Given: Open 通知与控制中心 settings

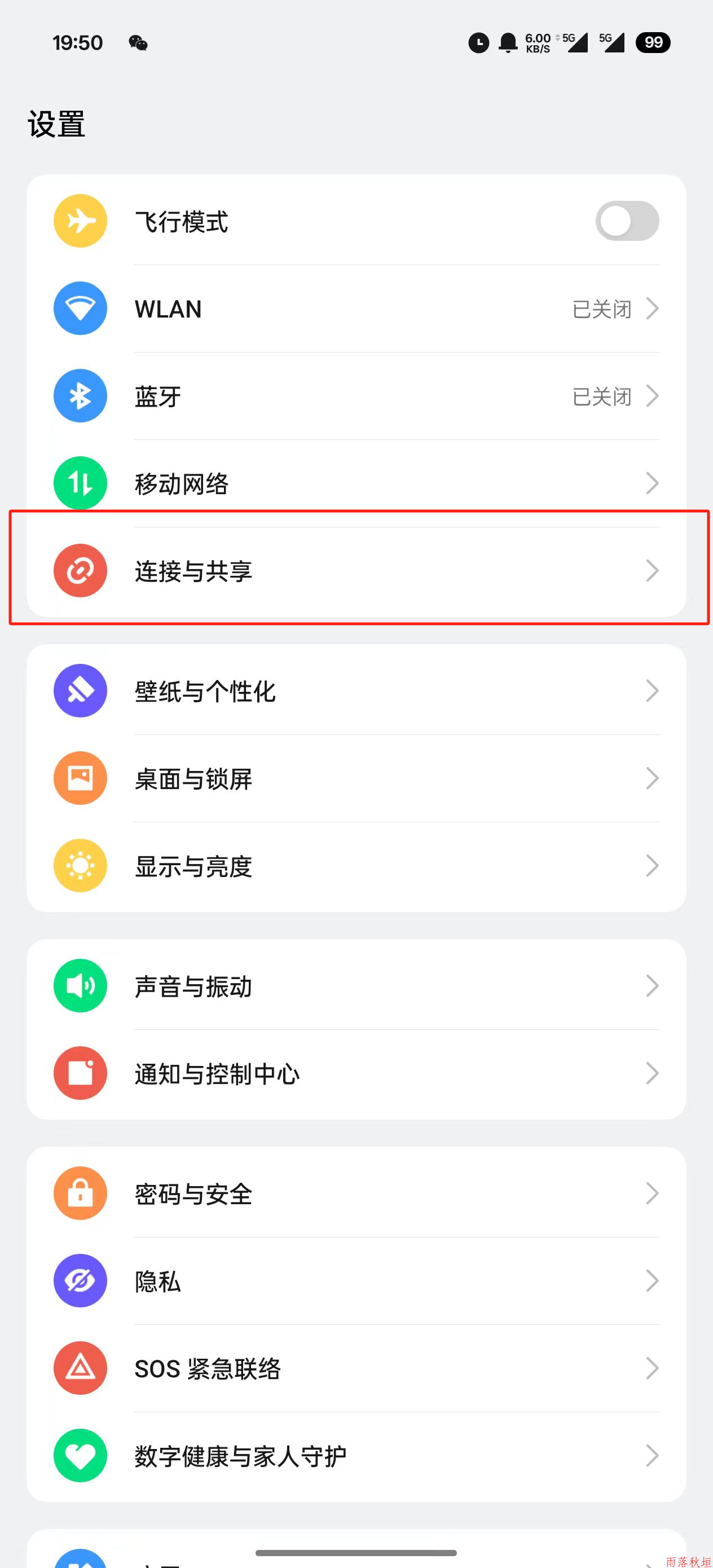Looking at the screenshot, I should pos(356,1074).
